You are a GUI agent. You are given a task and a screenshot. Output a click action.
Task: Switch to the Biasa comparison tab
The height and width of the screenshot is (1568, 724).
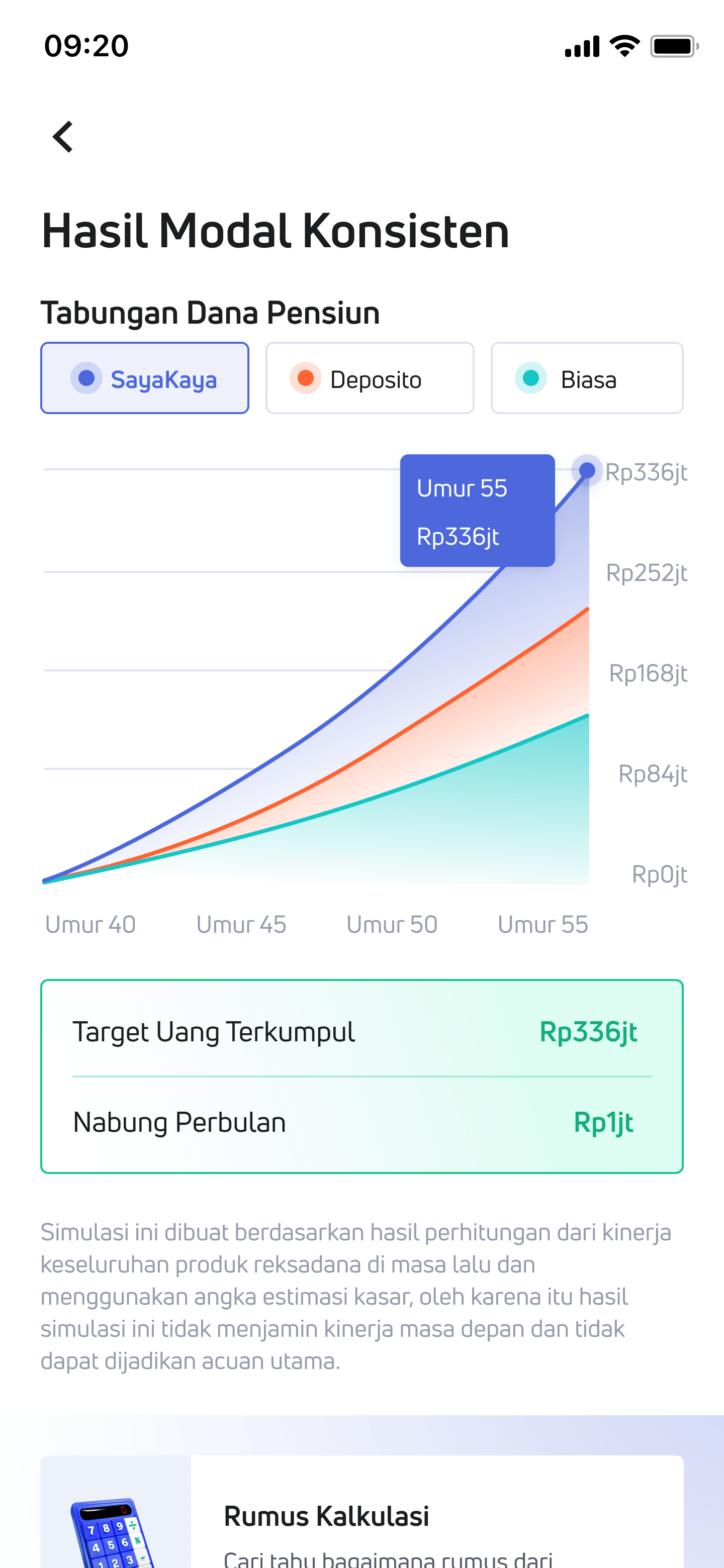586,378
